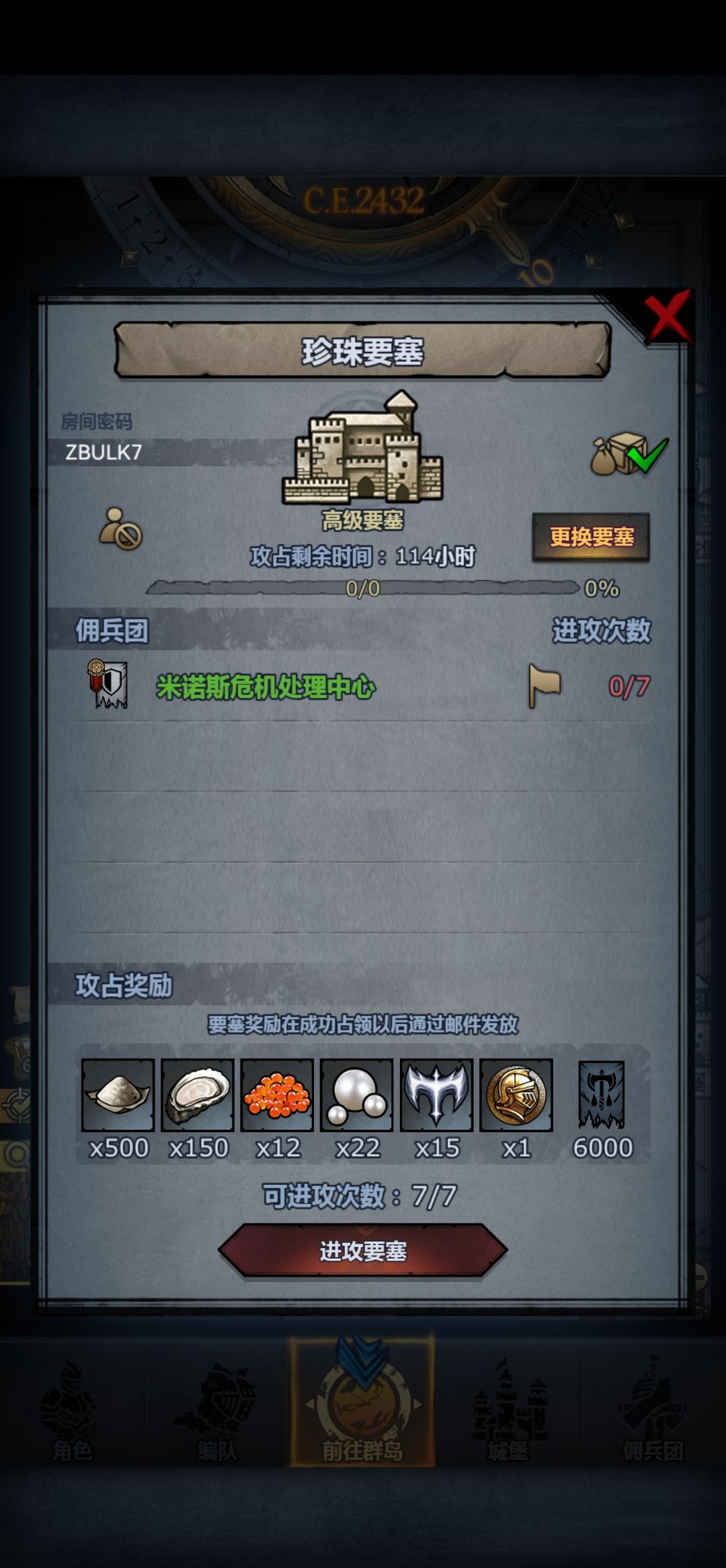Close the 珍珠要塞 dialog
Viewport: 726px width, 1568px height.
(x=667, y=315)
